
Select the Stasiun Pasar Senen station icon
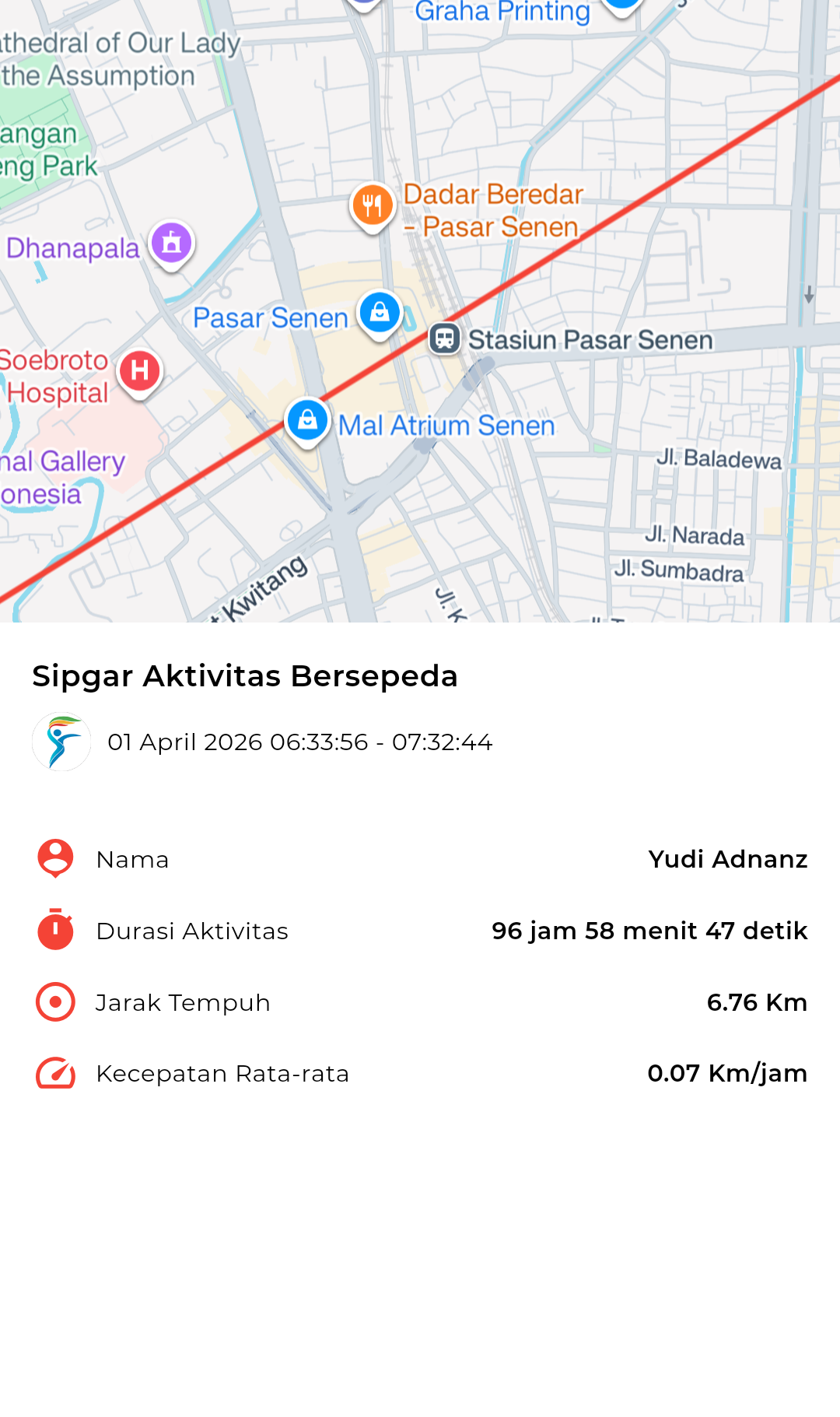coord(445,338)
